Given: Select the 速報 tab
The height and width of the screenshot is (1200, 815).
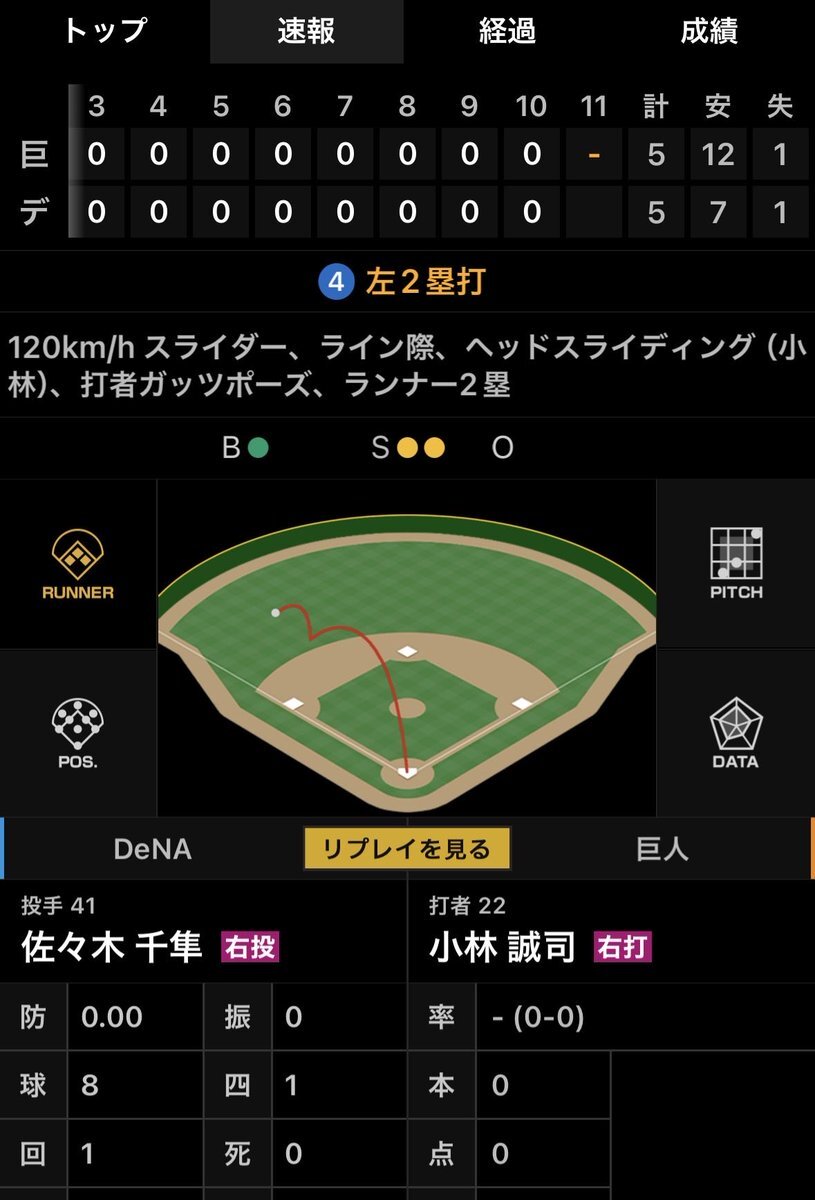Looking at the screenshot, I should click(306, 32).
